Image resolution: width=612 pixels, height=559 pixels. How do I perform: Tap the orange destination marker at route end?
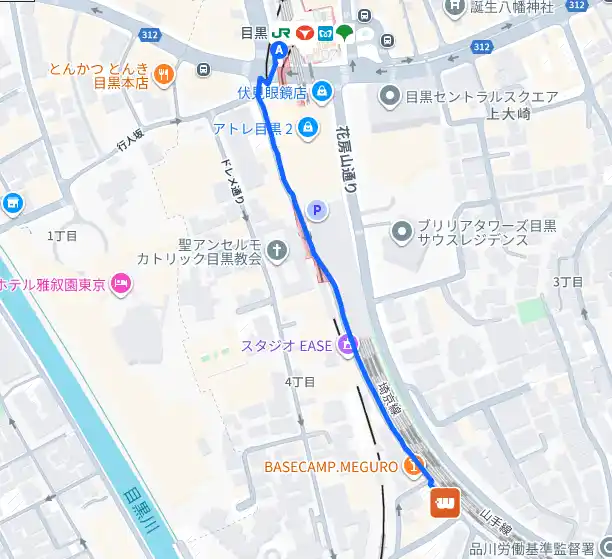tap(445, 502)
